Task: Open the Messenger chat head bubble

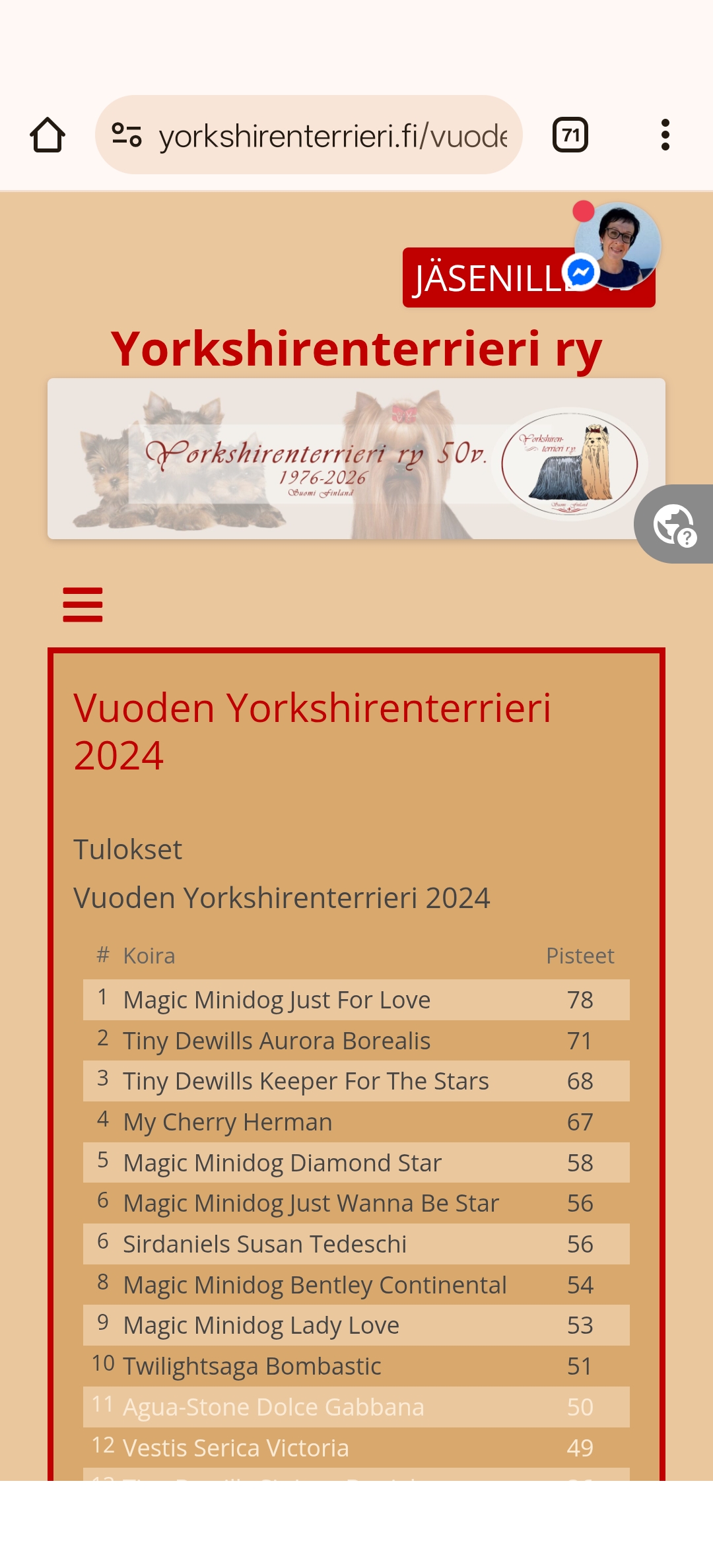Action: point(617,245)
